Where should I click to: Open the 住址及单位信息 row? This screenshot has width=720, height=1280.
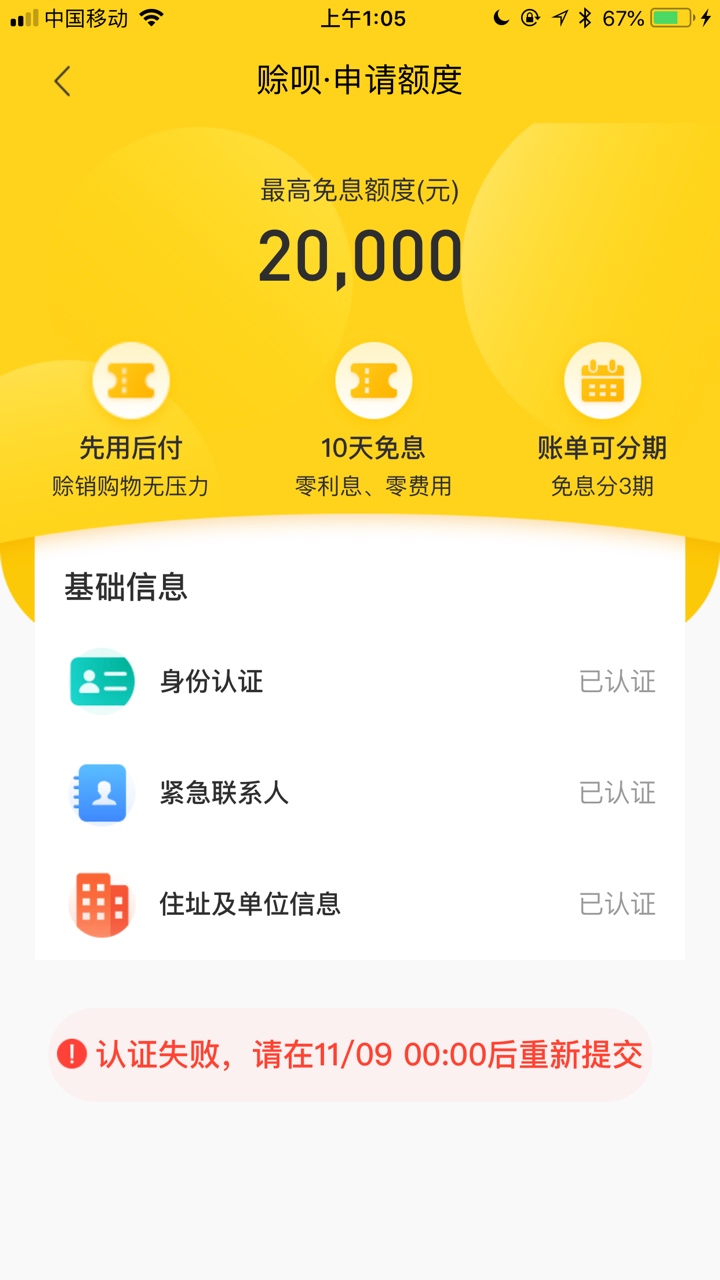point(360,904)
